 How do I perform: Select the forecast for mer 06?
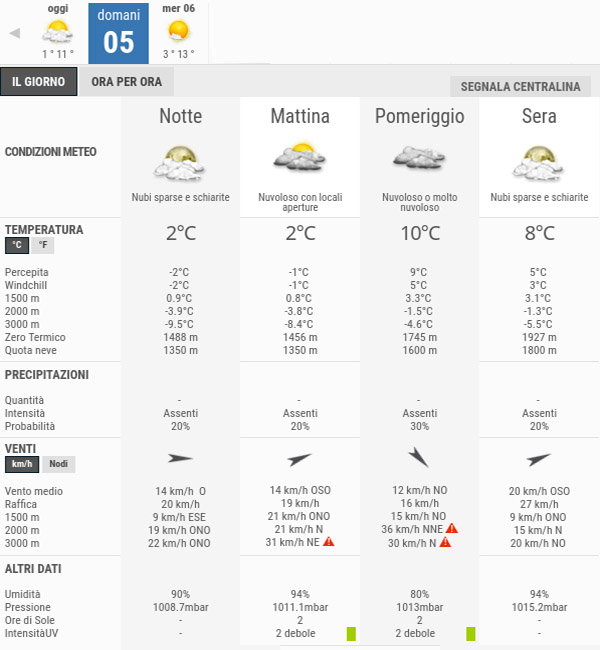179,31
